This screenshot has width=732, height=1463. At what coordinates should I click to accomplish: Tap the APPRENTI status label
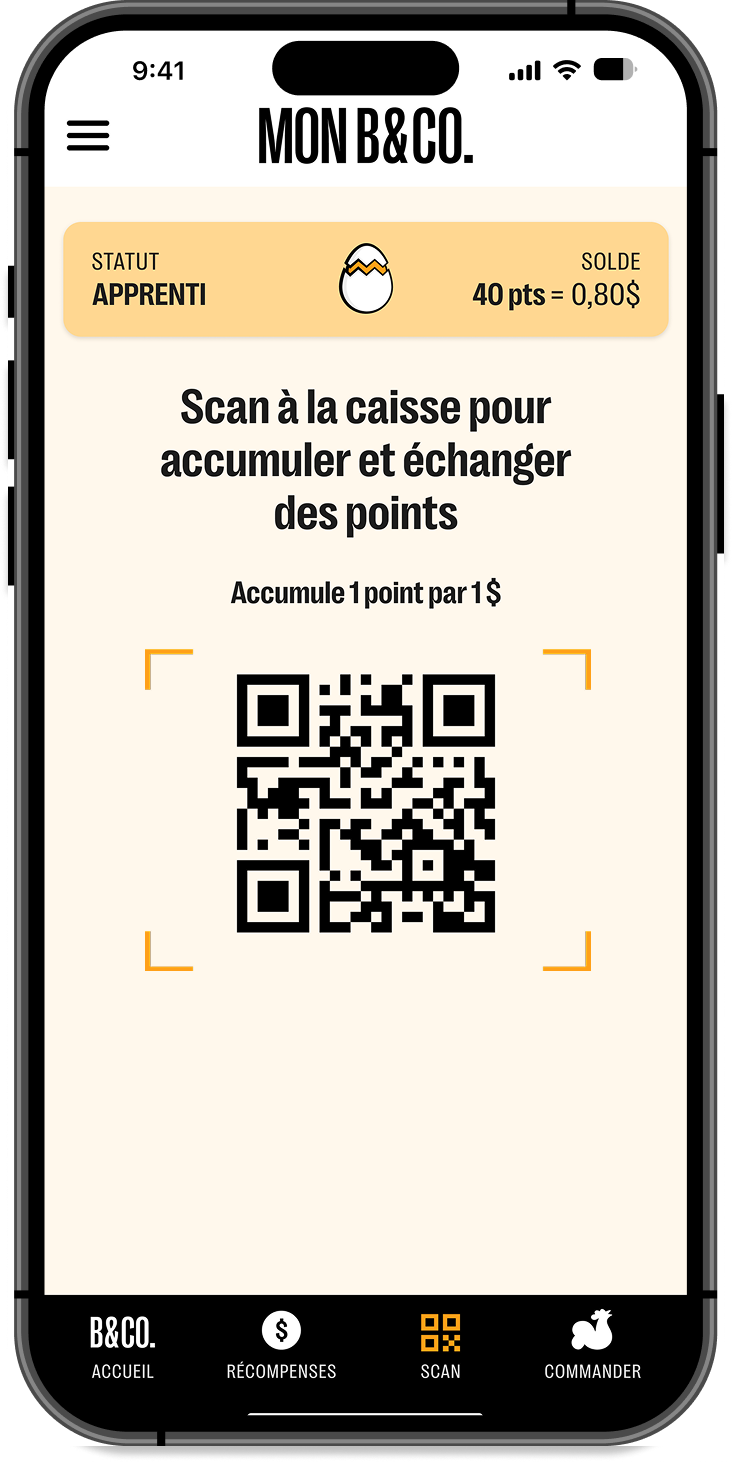click(x=150, y=296)
